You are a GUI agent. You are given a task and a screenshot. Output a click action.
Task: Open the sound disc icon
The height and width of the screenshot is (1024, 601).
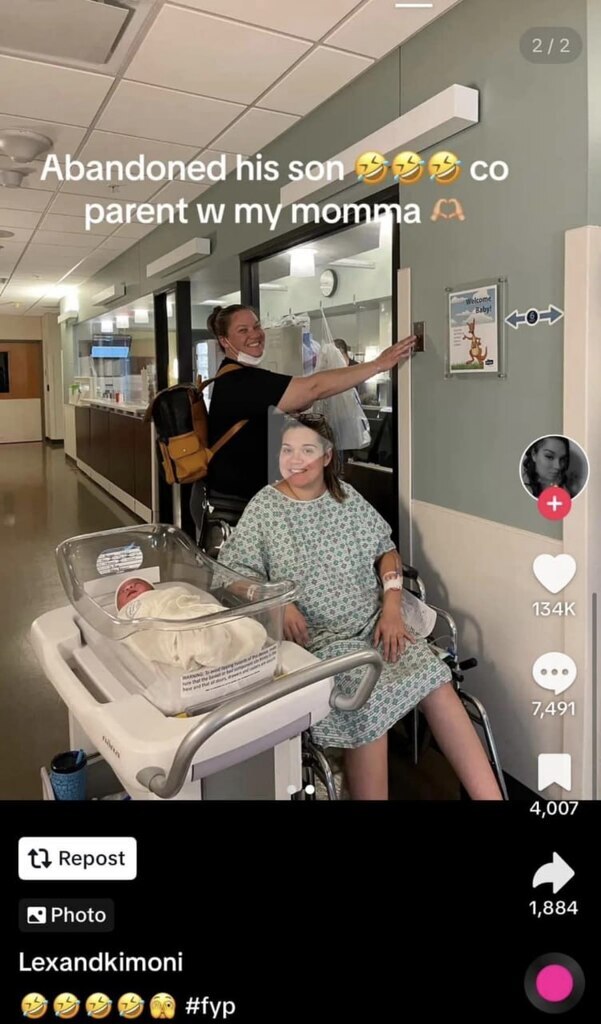(x=554, y=984)
